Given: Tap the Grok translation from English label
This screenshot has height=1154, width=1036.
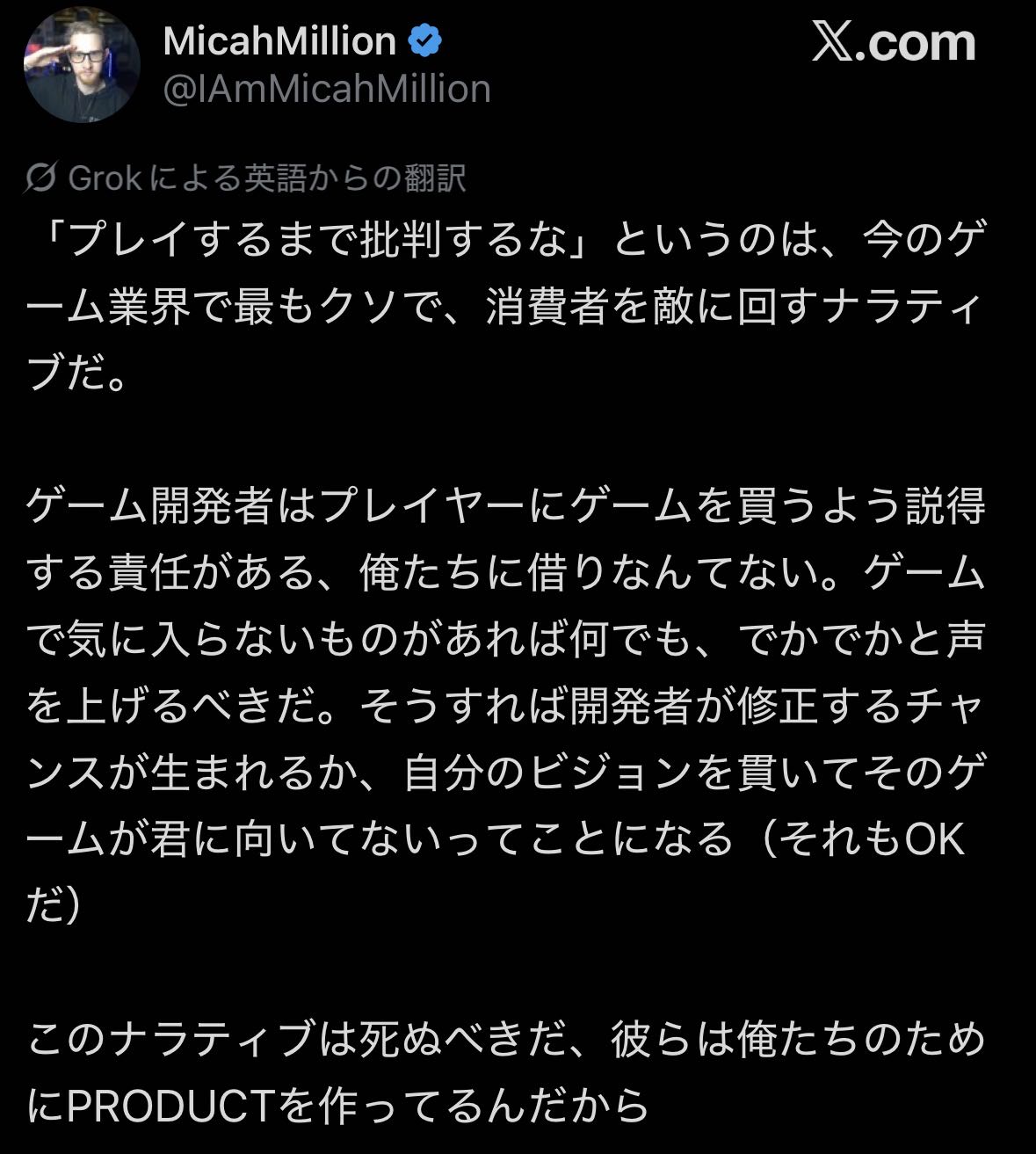Looking at the screenshot, I should [x=245, y=178].
